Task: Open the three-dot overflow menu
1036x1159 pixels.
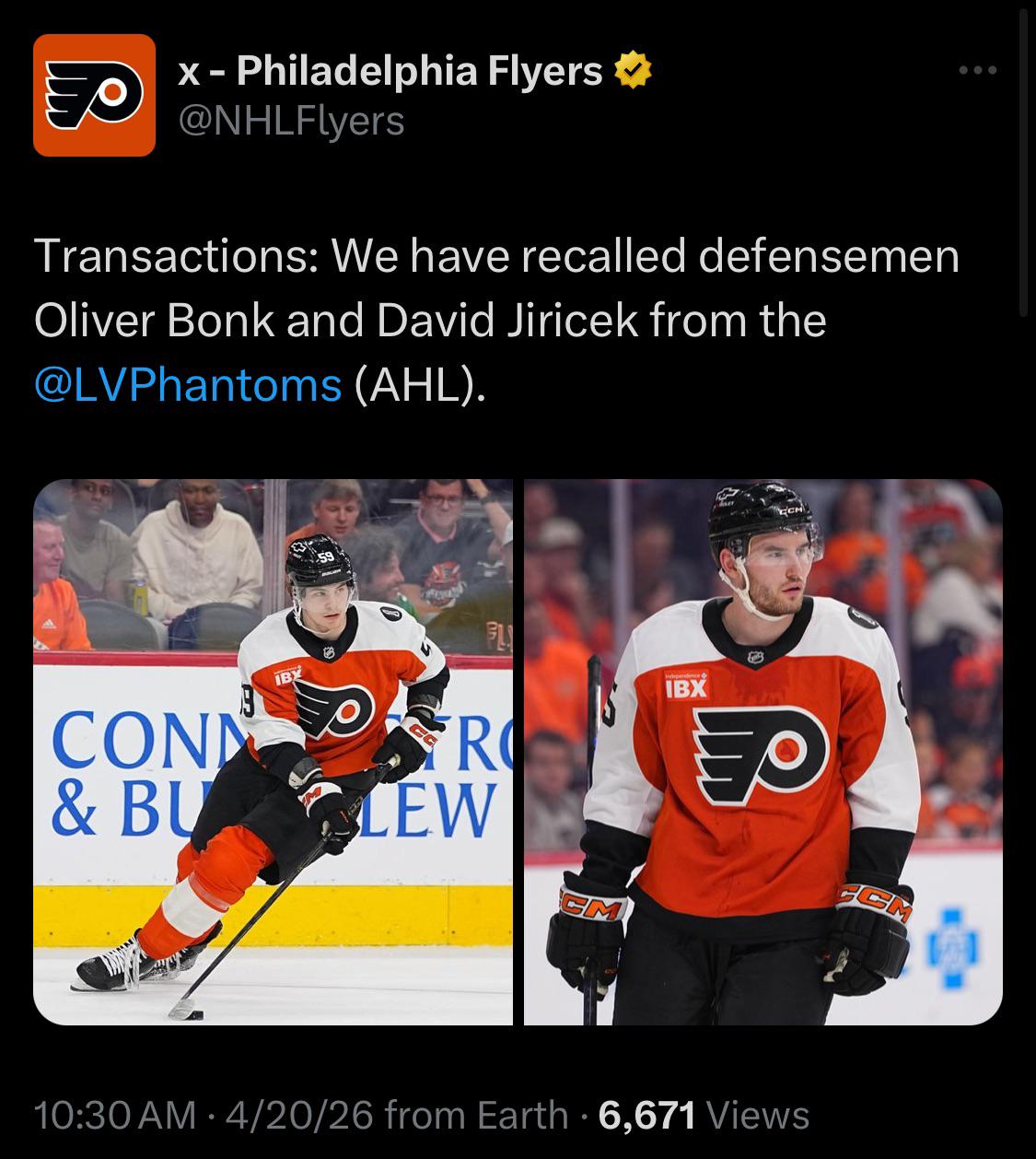Action: [x=977, y=70]
